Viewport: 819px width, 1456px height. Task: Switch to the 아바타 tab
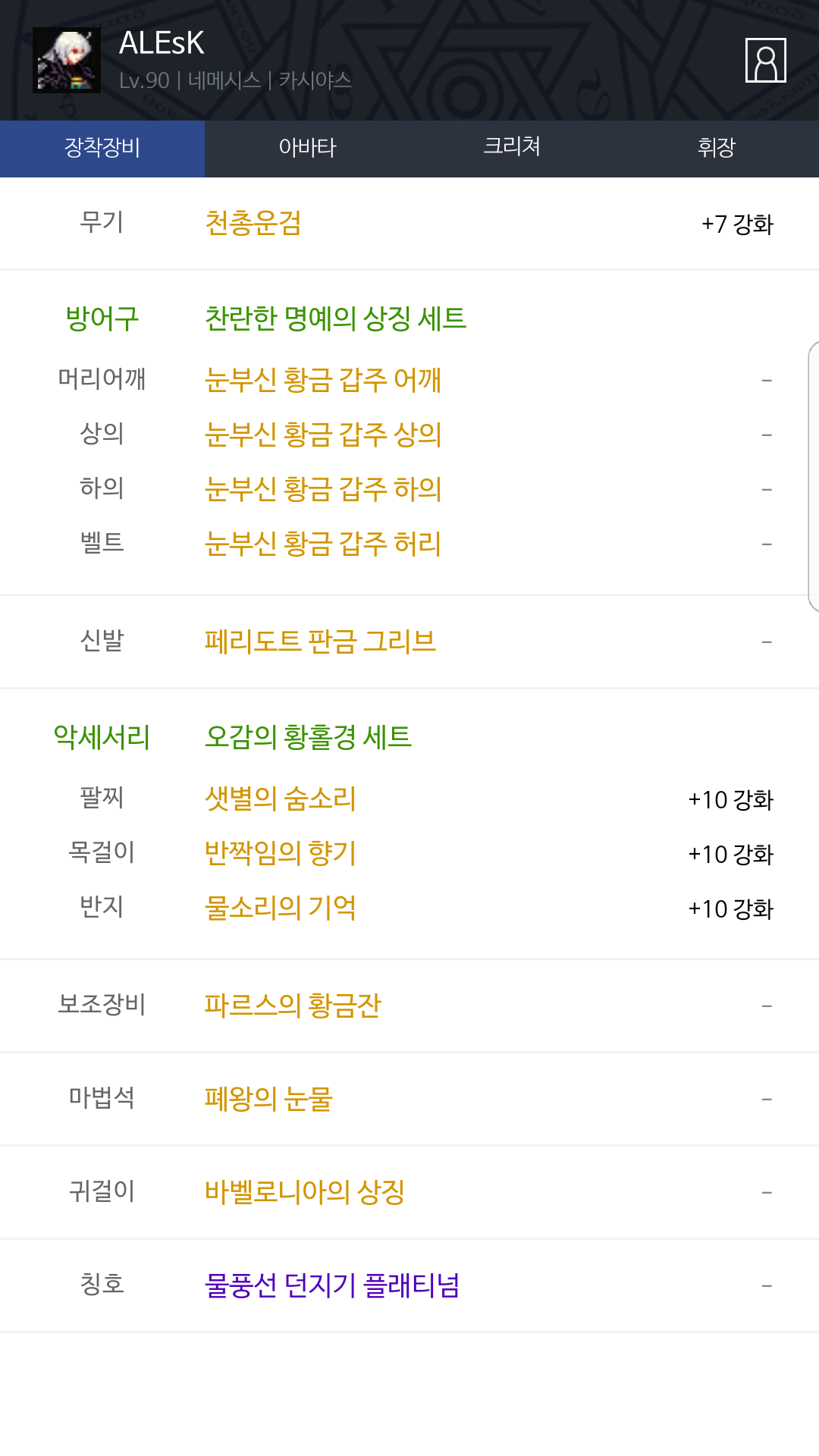[307, 148]
